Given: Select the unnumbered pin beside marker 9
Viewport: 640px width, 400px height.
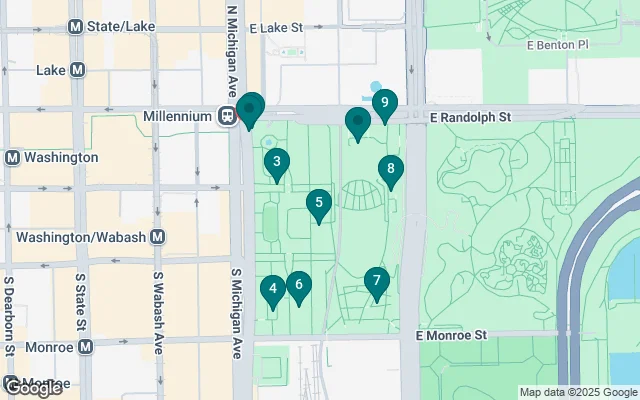Looking at the screenshot, I should 358,123.
